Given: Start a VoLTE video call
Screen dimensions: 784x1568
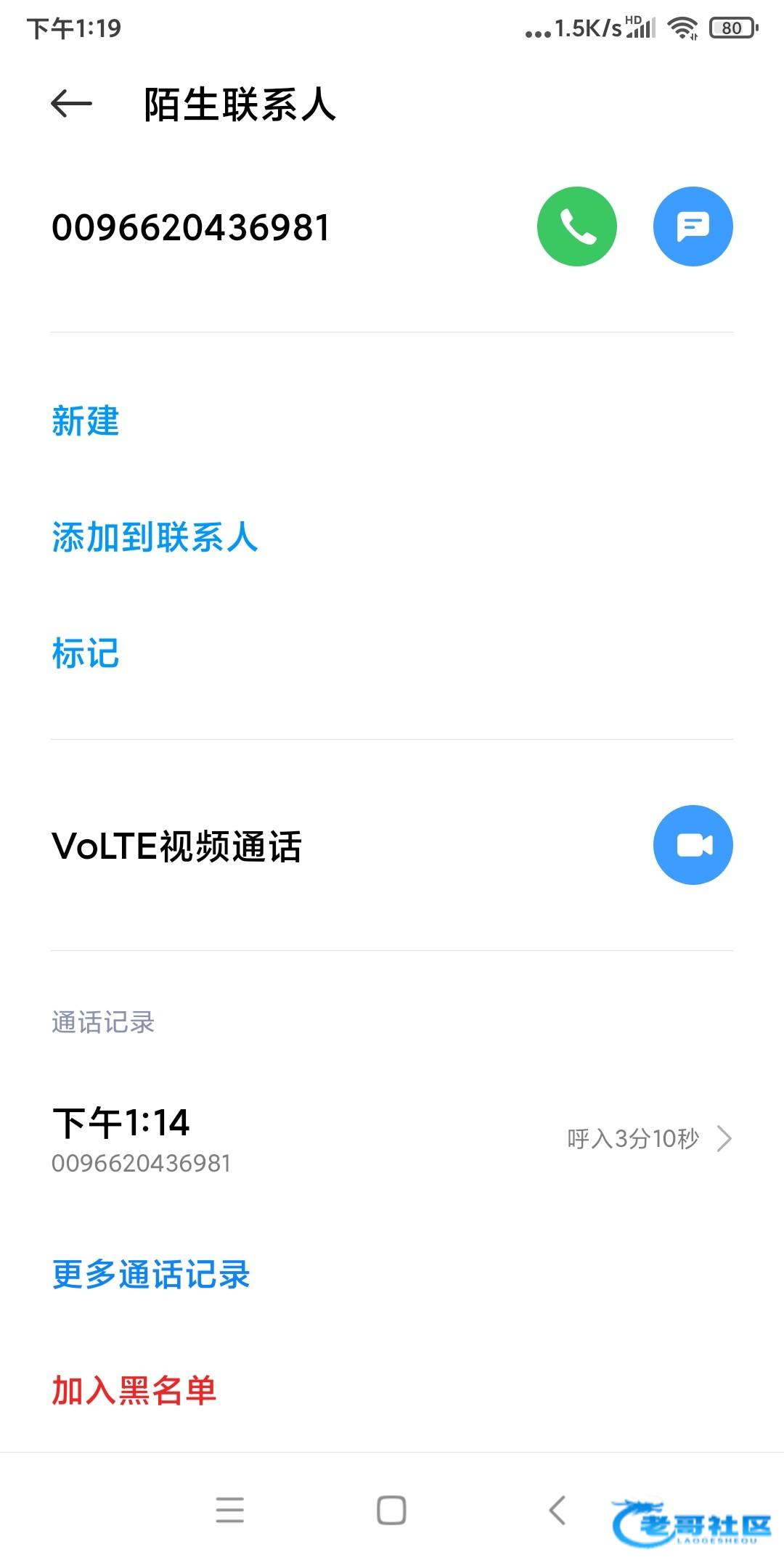Looking at the screenshot, I should [693, 845].
